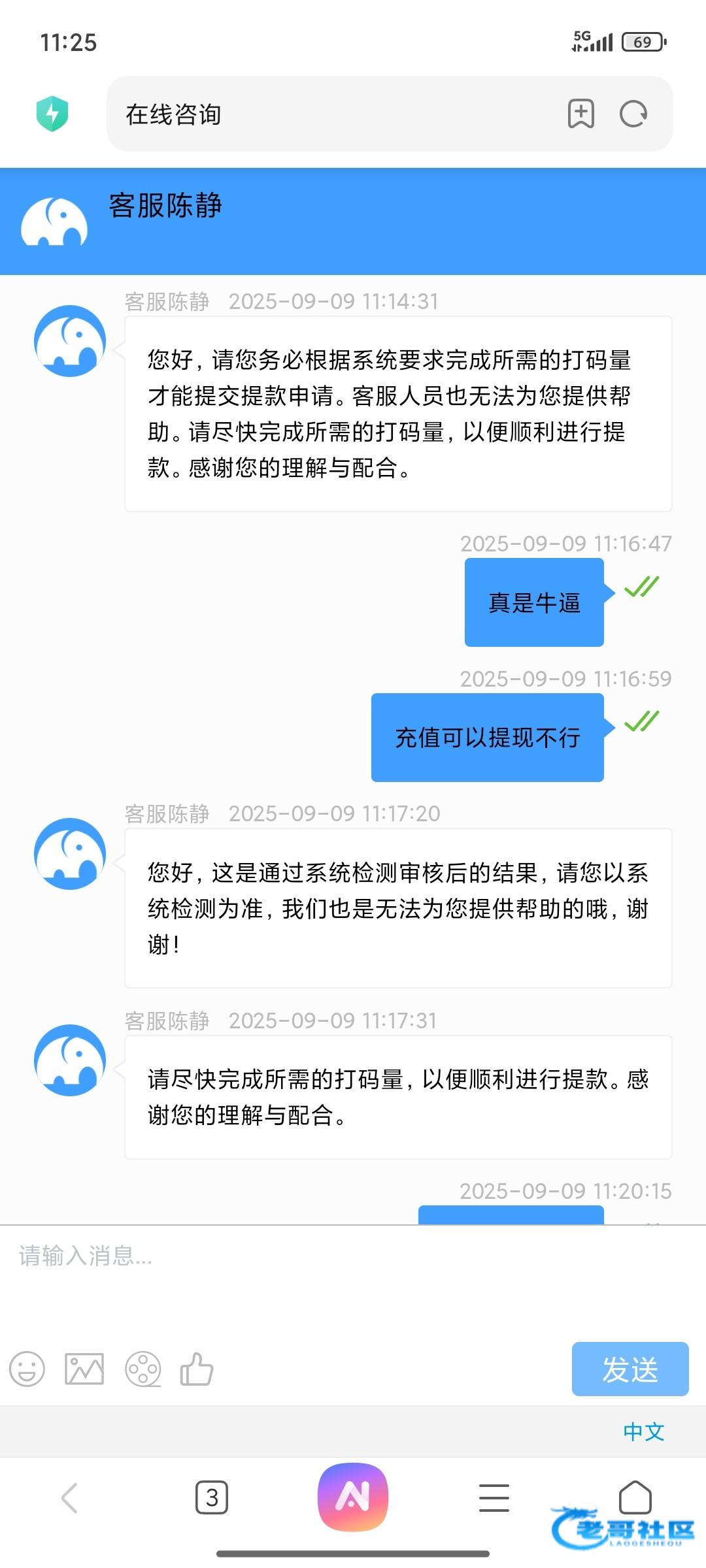
Task: Launch the AI assistant button
Action: (353, 1497)
